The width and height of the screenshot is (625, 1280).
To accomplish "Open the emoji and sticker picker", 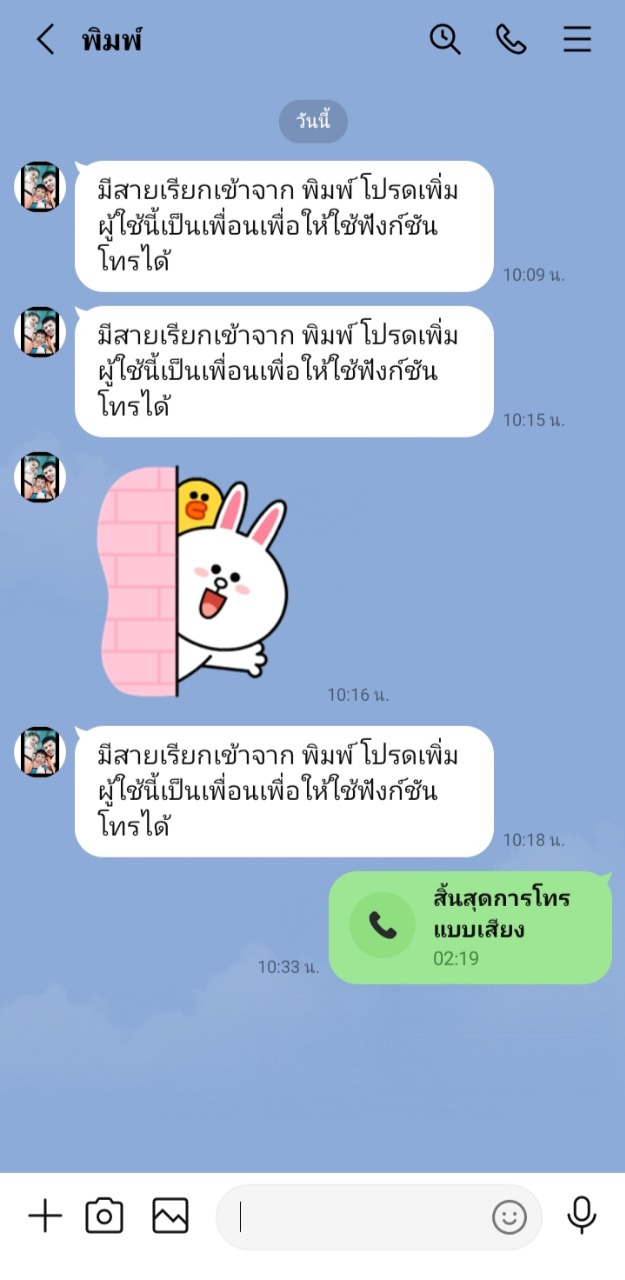I will pyautogui.click(x=509, y=1217).
